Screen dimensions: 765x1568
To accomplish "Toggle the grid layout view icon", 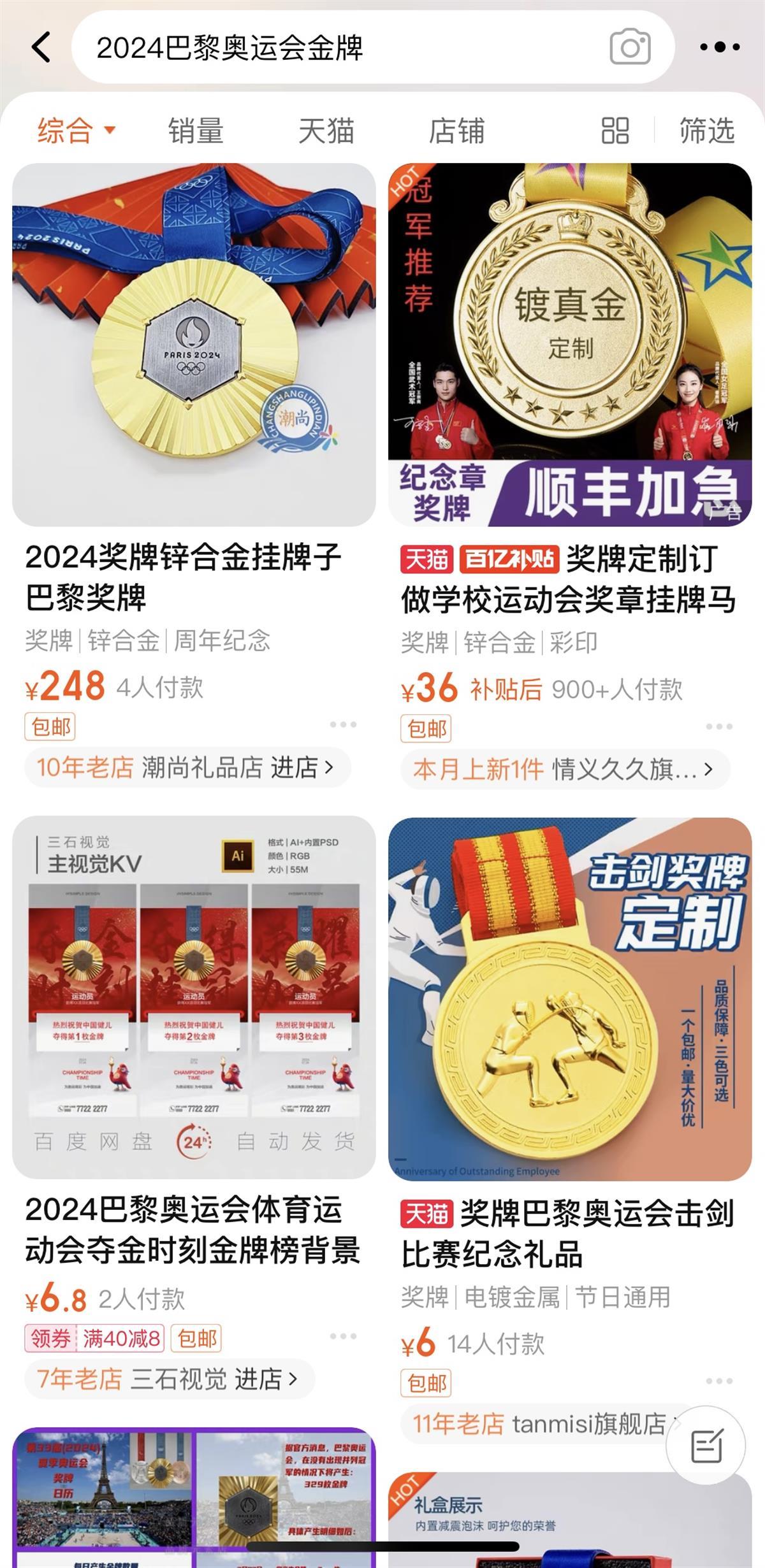I will click(615, 131).
